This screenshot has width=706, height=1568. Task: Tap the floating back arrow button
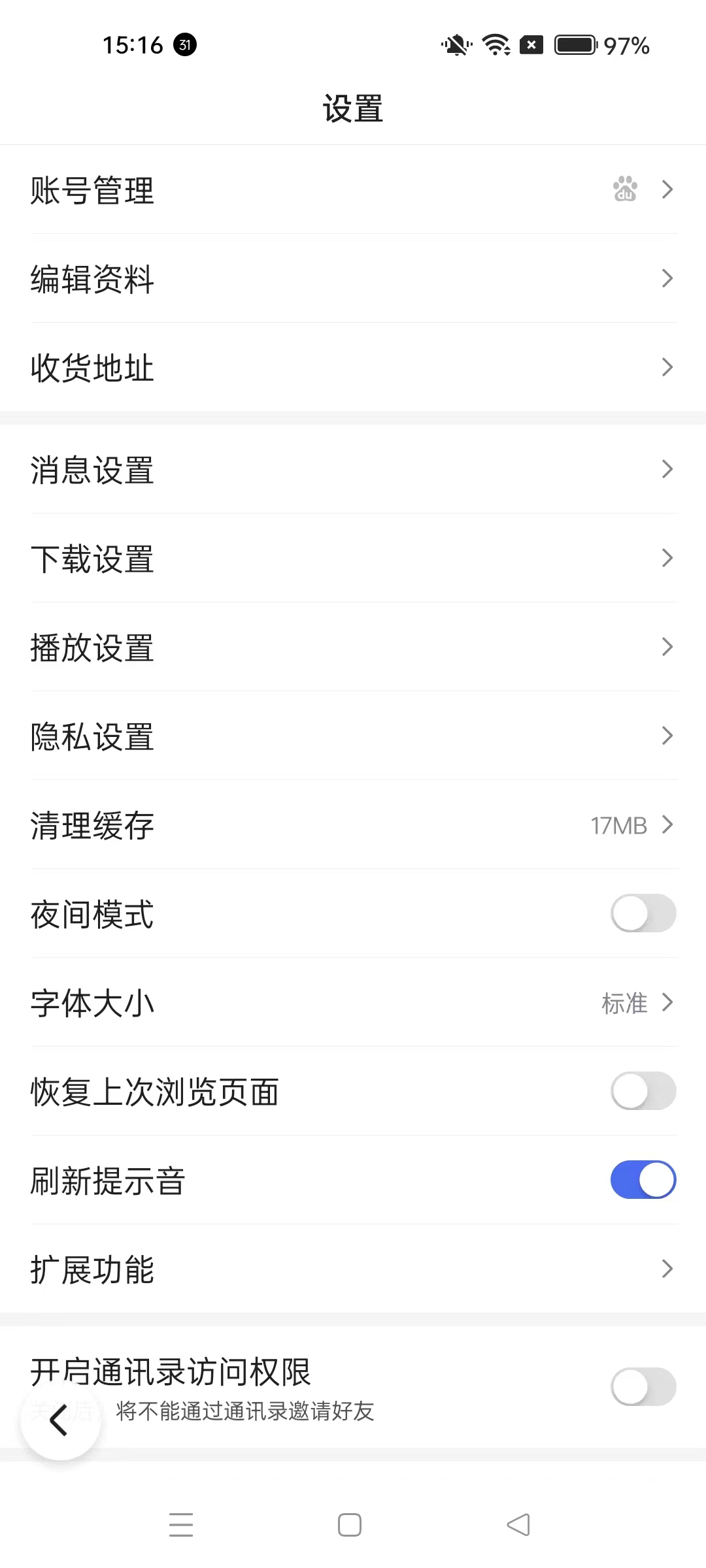pyautogui.click(x=60, y=1420)
